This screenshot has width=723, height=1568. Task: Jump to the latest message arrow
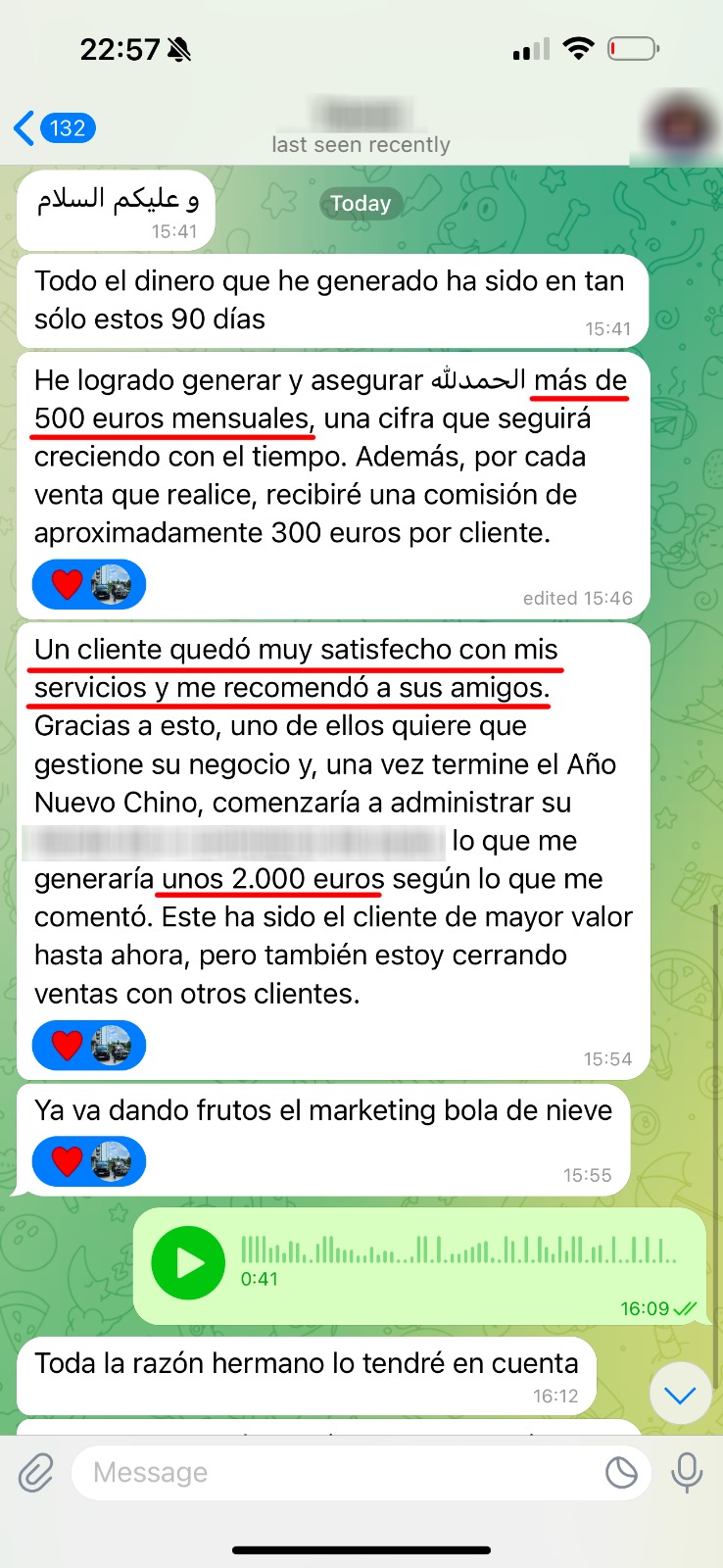tap(680, 1395)
